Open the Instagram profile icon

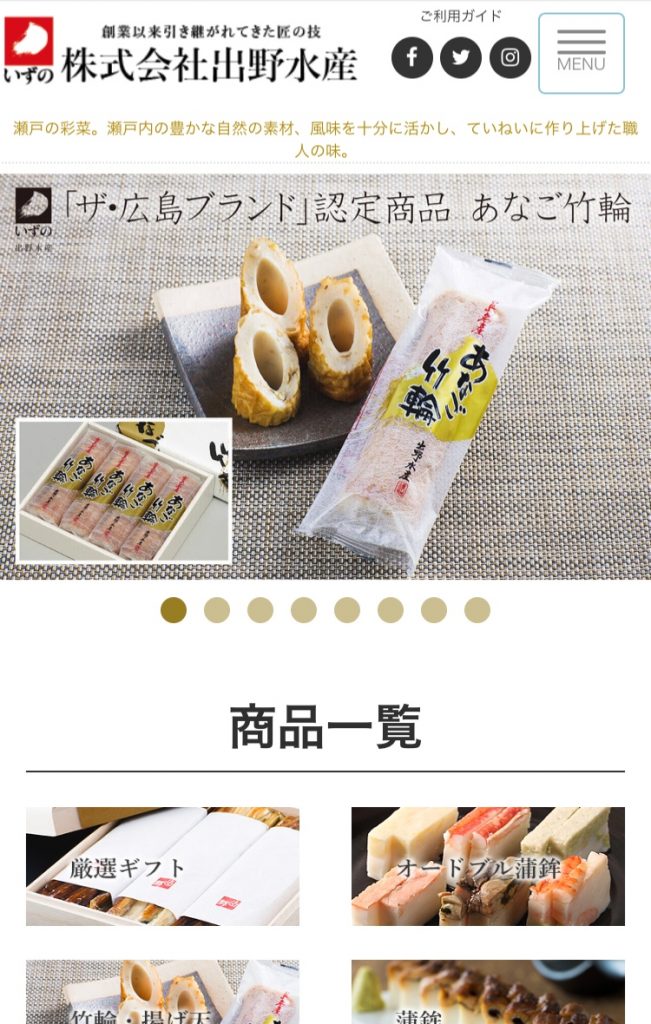click(x=510, y=57)
